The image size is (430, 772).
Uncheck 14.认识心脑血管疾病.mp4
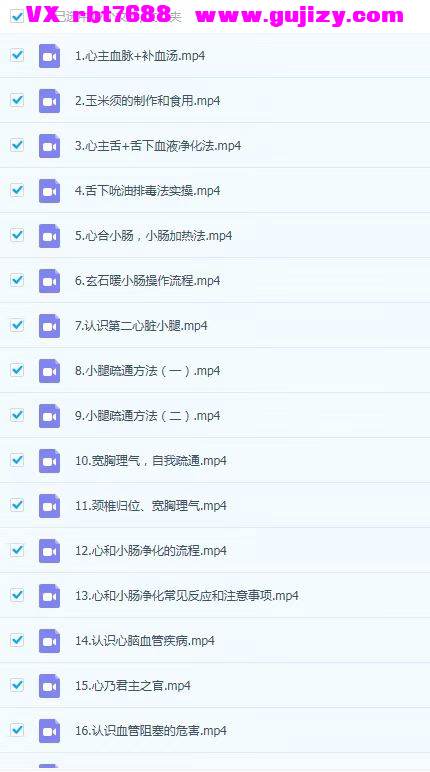[17, 640]
